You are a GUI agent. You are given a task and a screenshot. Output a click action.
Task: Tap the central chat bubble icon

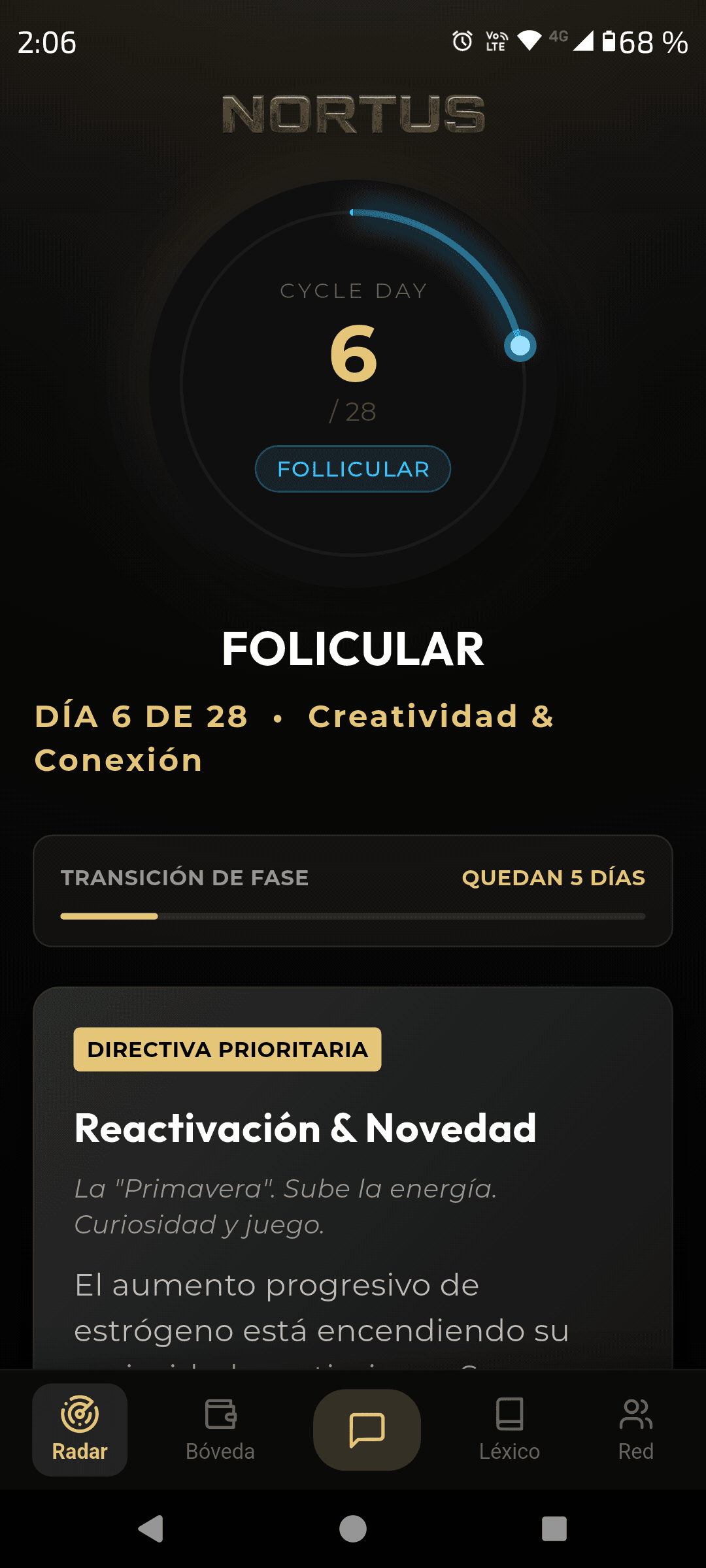click(x=366, y=1429)
